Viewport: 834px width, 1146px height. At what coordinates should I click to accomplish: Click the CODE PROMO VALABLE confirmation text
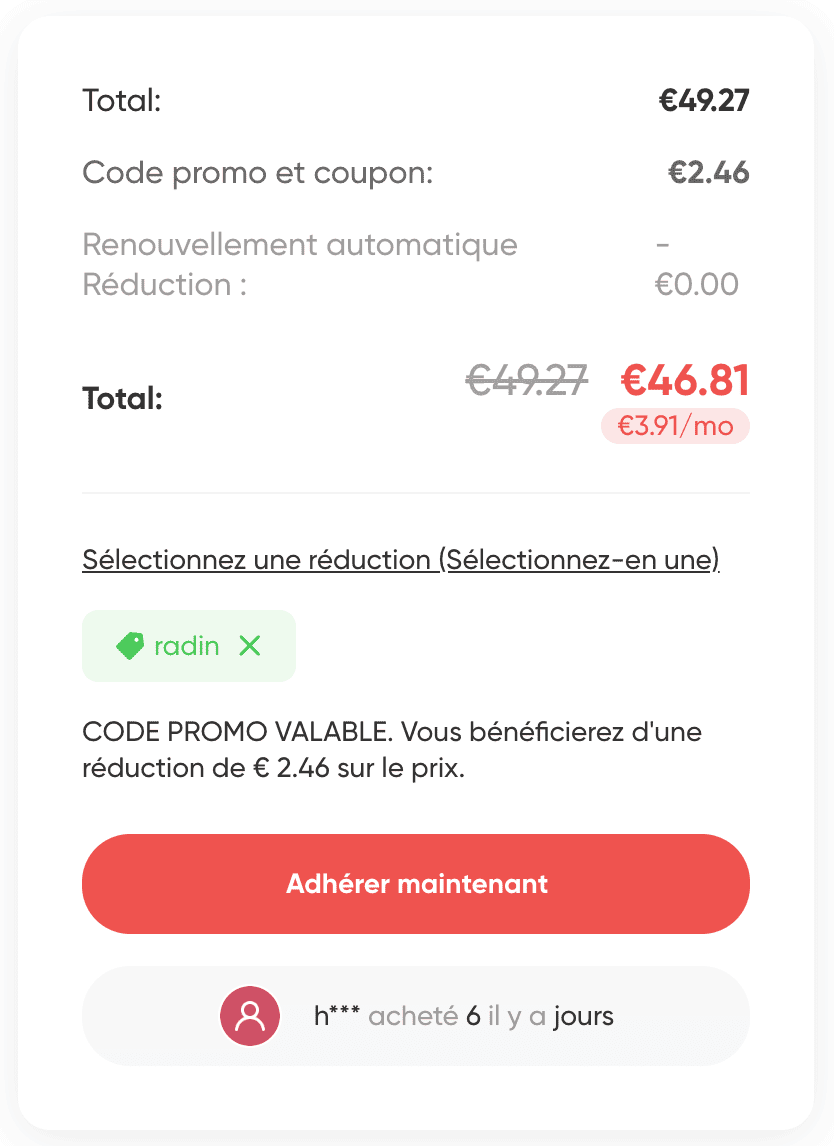click(390, 750)
